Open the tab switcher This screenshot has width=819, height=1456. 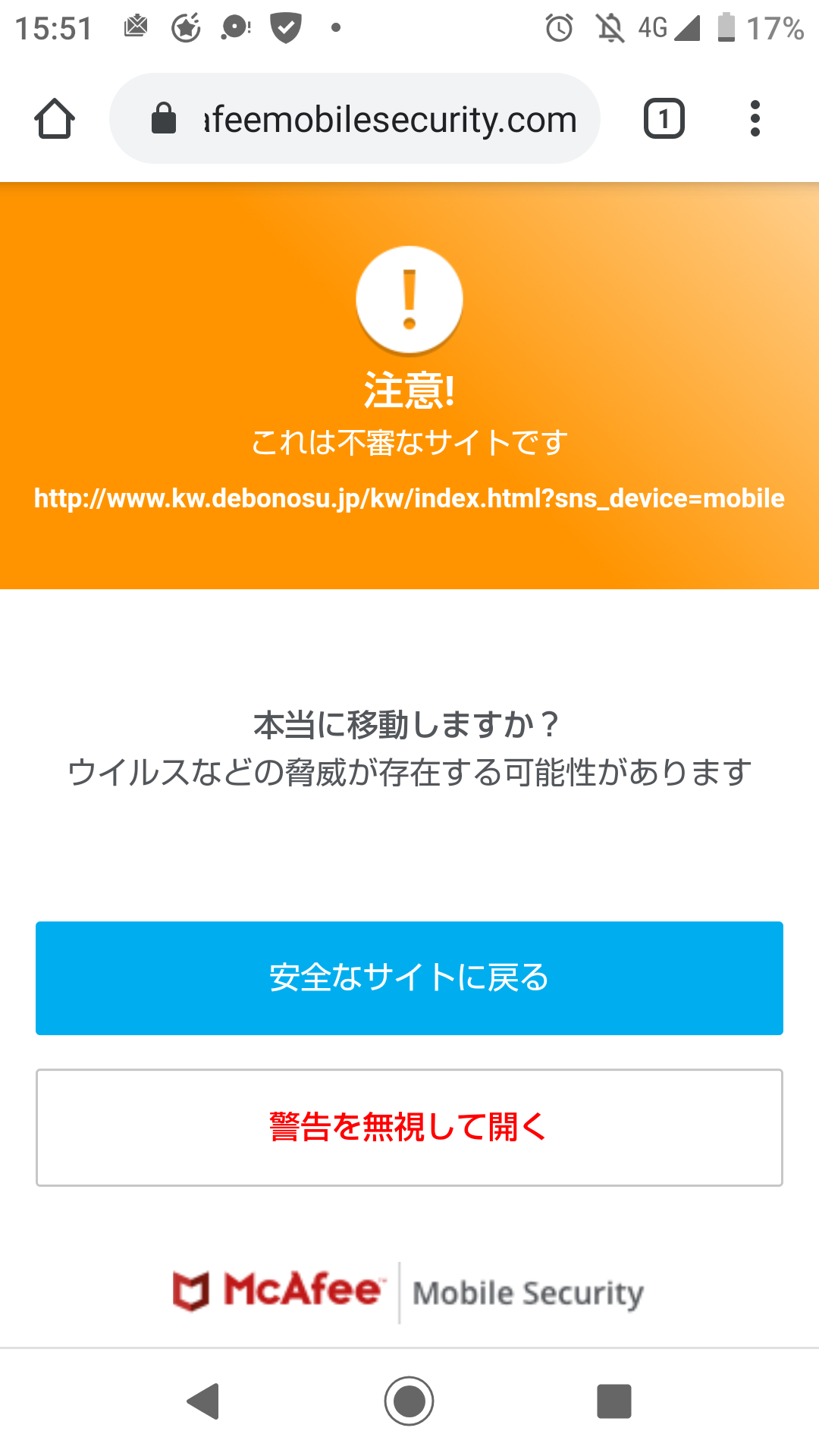pos(664,119)
